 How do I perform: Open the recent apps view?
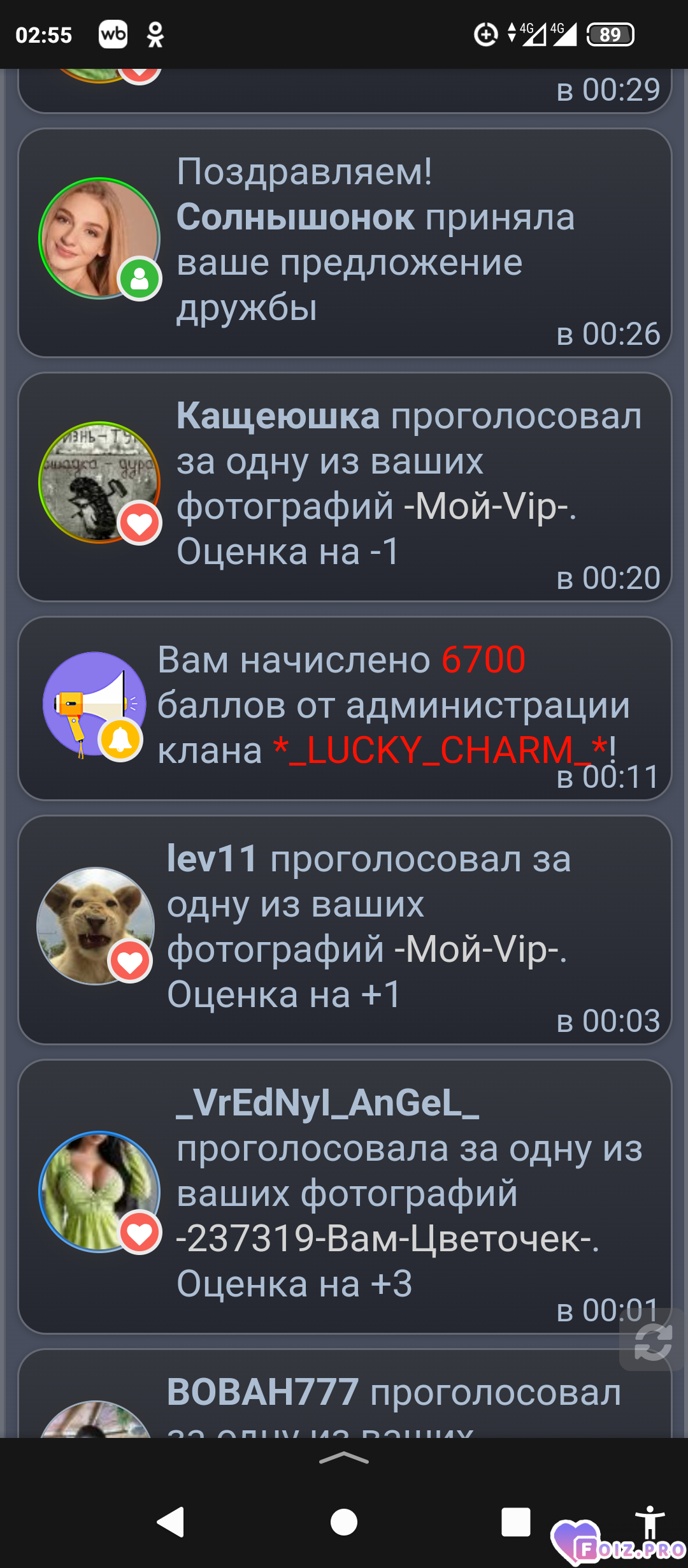(x=515, y=1522)
